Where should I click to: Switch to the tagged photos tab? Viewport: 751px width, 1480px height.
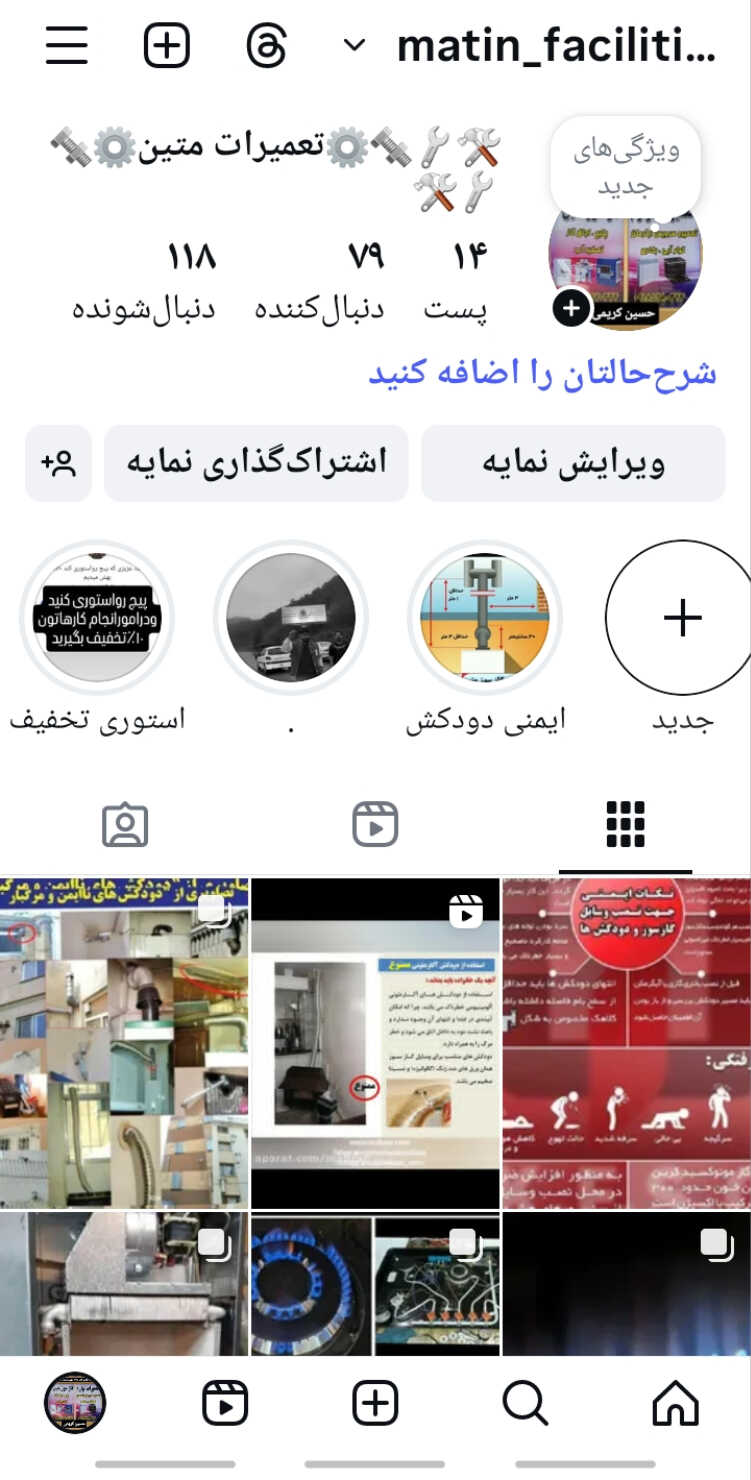point(125,825)
